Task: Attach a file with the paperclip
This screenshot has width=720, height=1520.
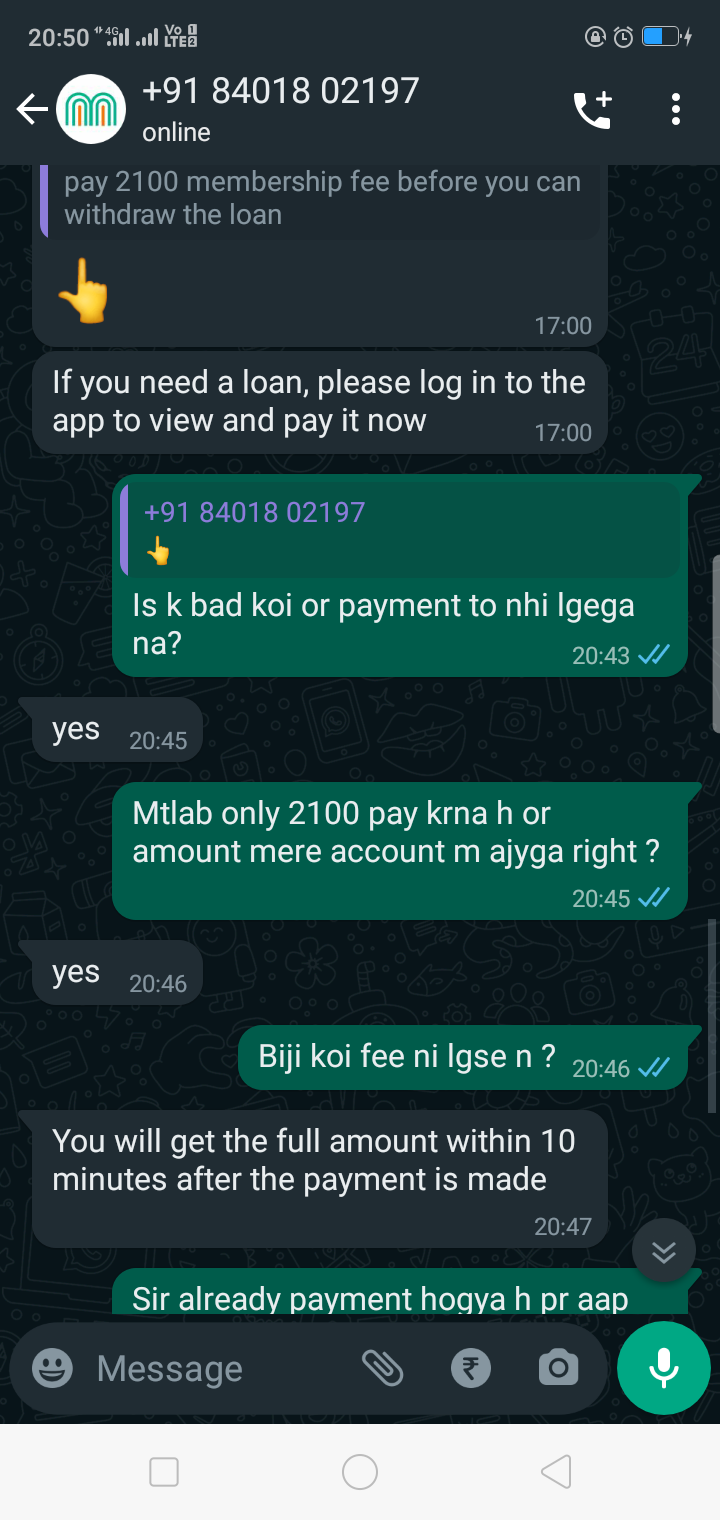Action: 382,1368
